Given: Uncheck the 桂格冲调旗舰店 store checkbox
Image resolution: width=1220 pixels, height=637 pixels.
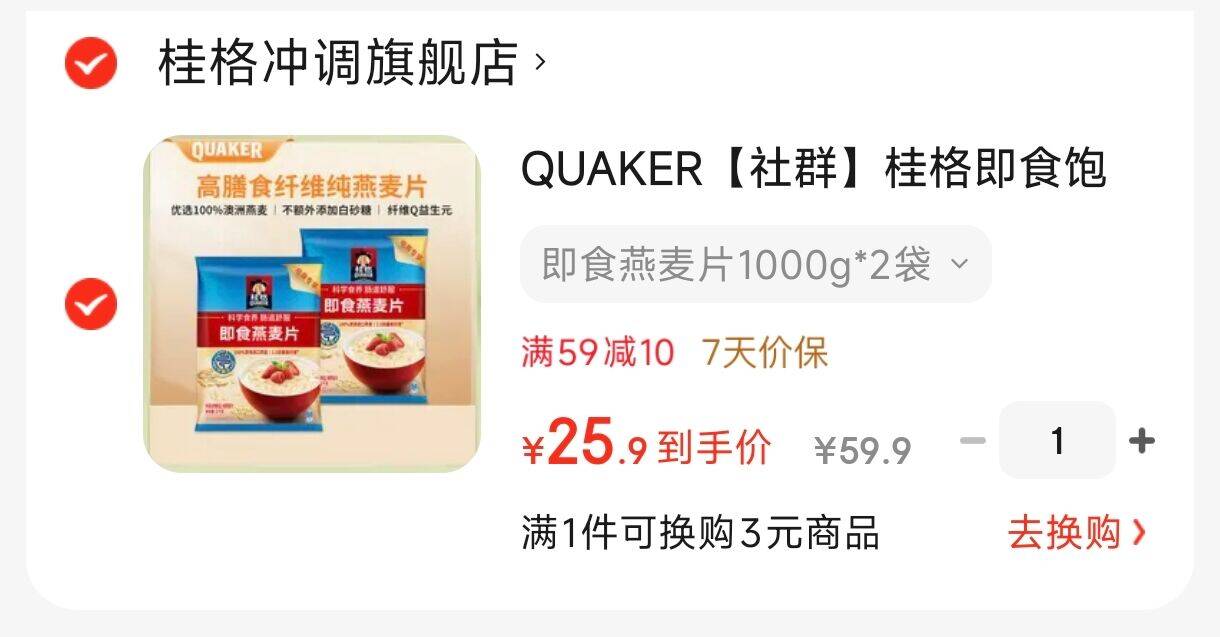Looking at the screenshot, I should [x=91, y=63].
